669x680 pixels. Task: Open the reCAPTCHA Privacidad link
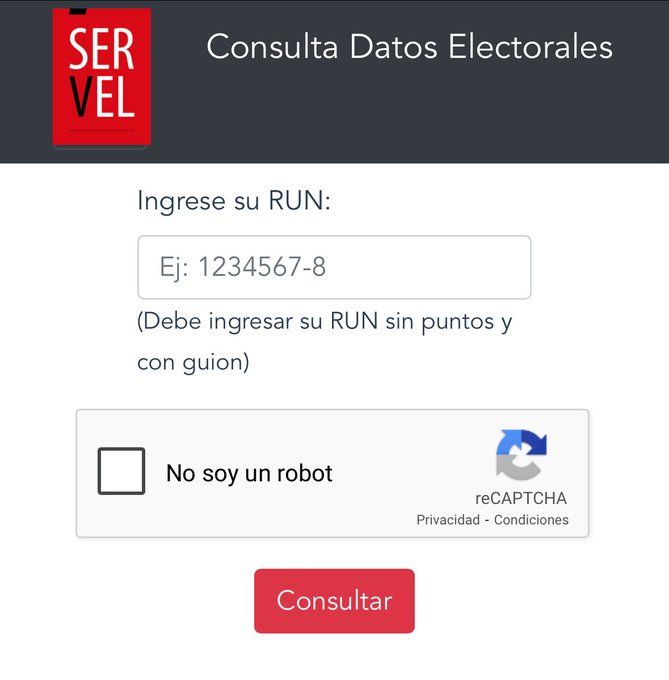pos(447,520)
